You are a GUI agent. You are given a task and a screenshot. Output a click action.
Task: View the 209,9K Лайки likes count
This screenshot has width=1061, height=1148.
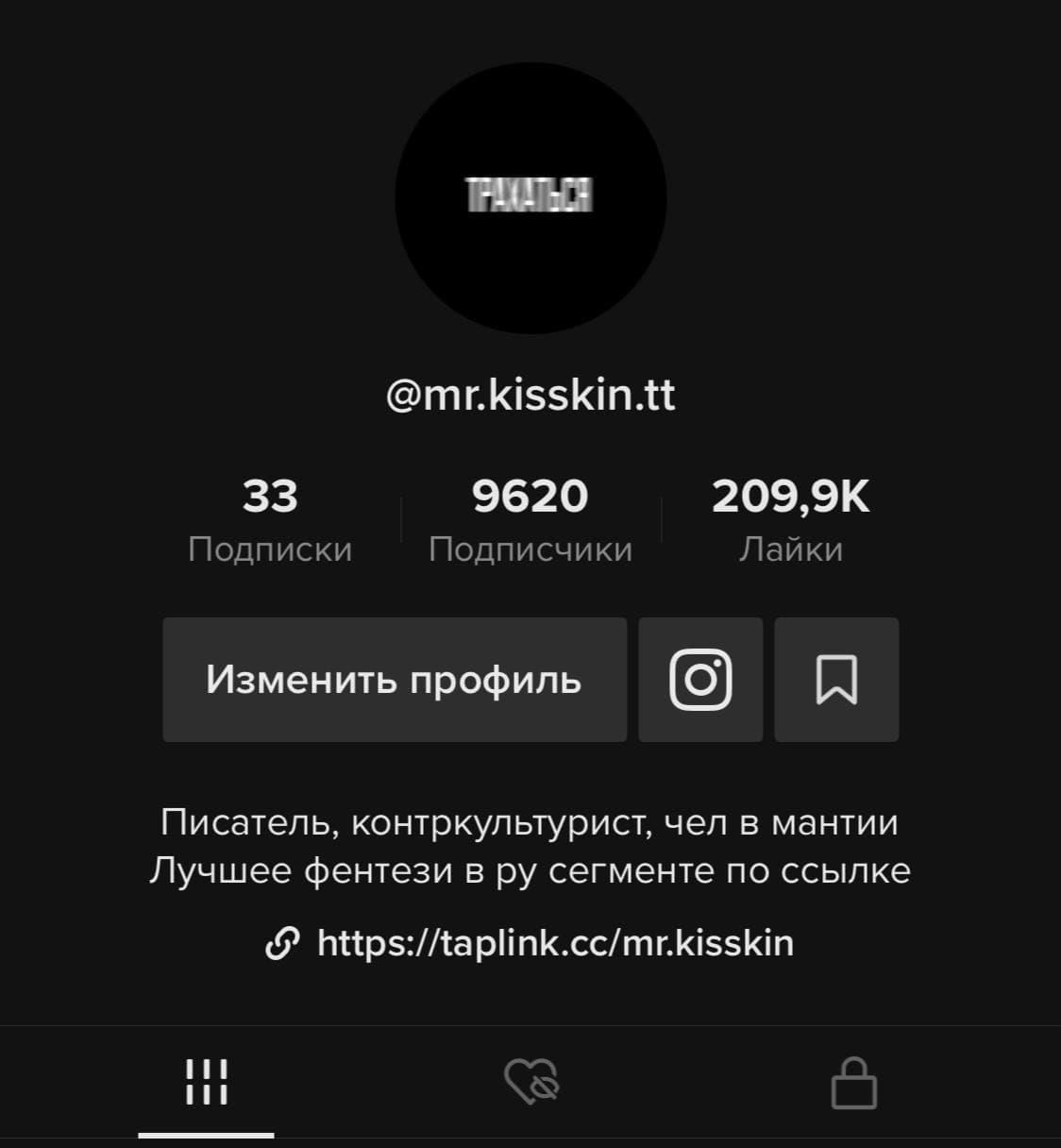tap(791, 519)
